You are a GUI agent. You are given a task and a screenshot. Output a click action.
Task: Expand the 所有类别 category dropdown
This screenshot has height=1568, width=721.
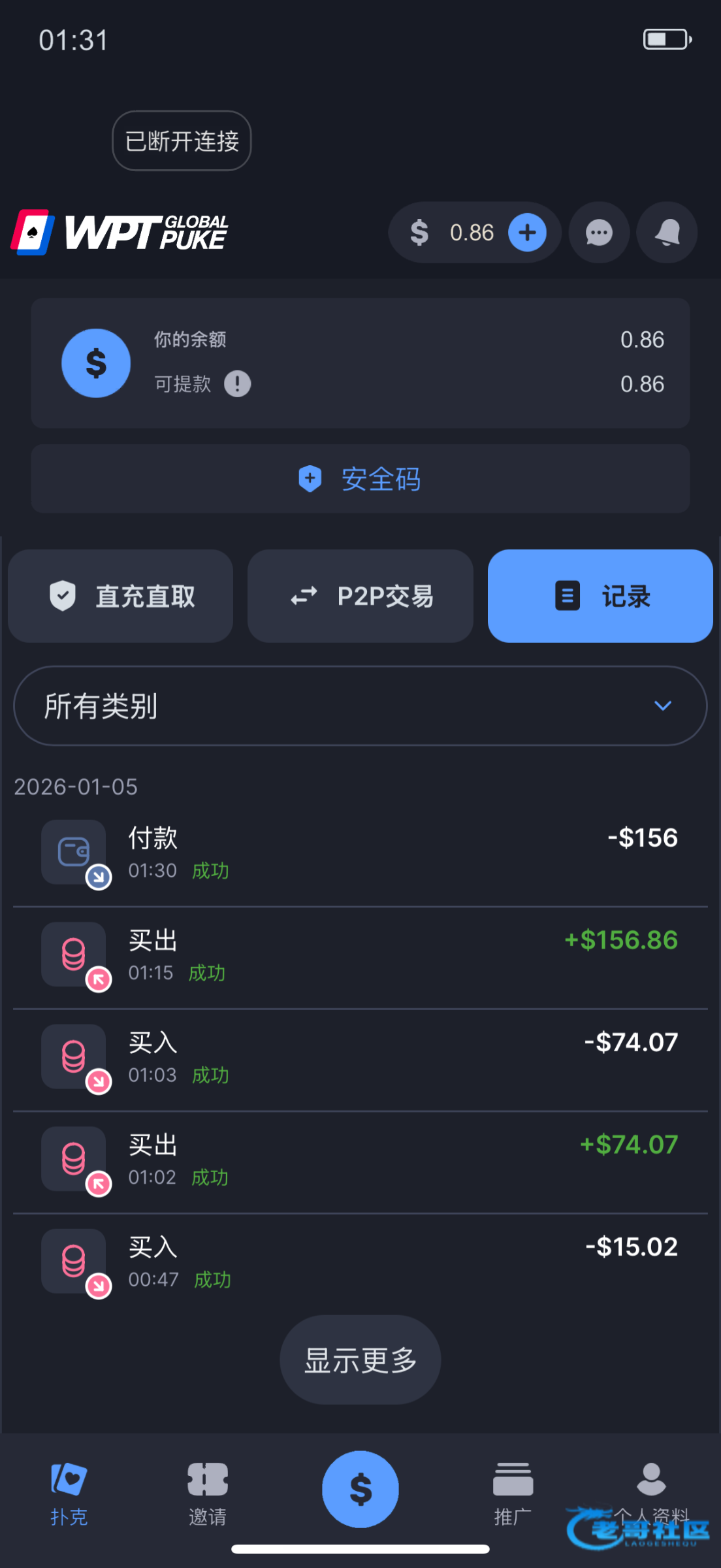pos(360,706)
